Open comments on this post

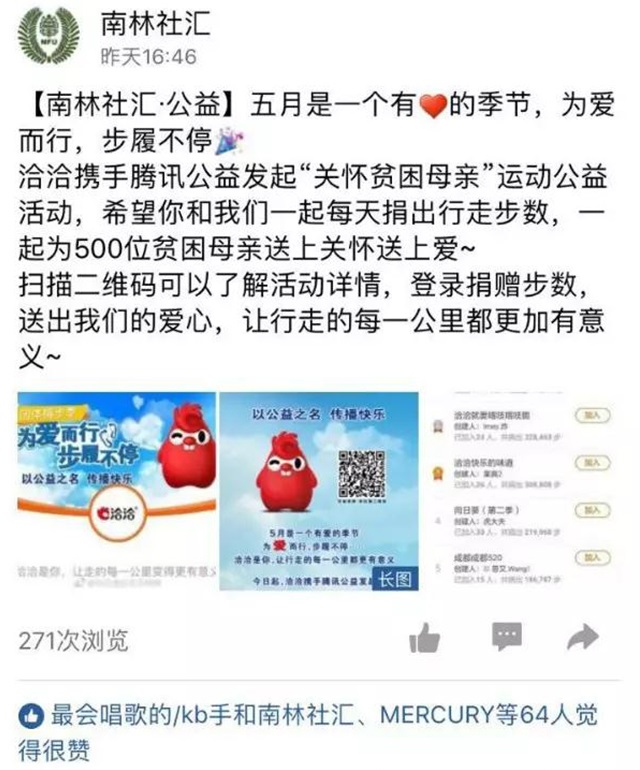tap(508, 637)
